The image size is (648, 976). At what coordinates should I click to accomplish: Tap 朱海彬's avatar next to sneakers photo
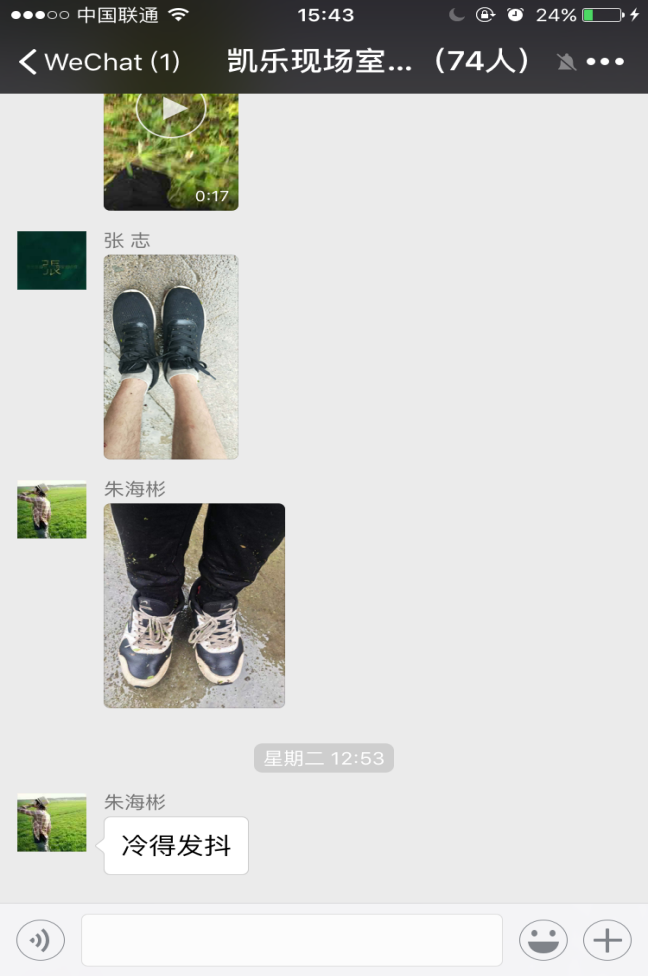point(52,509)
